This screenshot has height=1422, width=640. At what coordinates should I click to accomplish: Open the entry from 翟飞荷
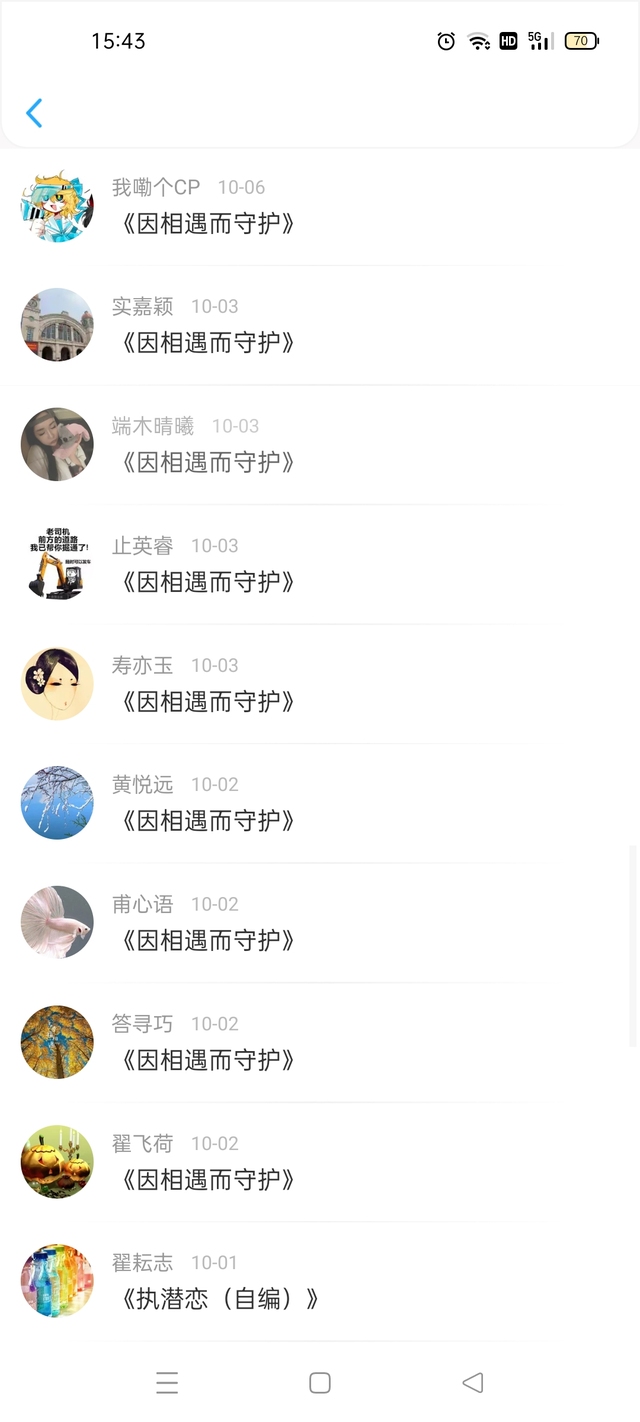click(209, 1180)
